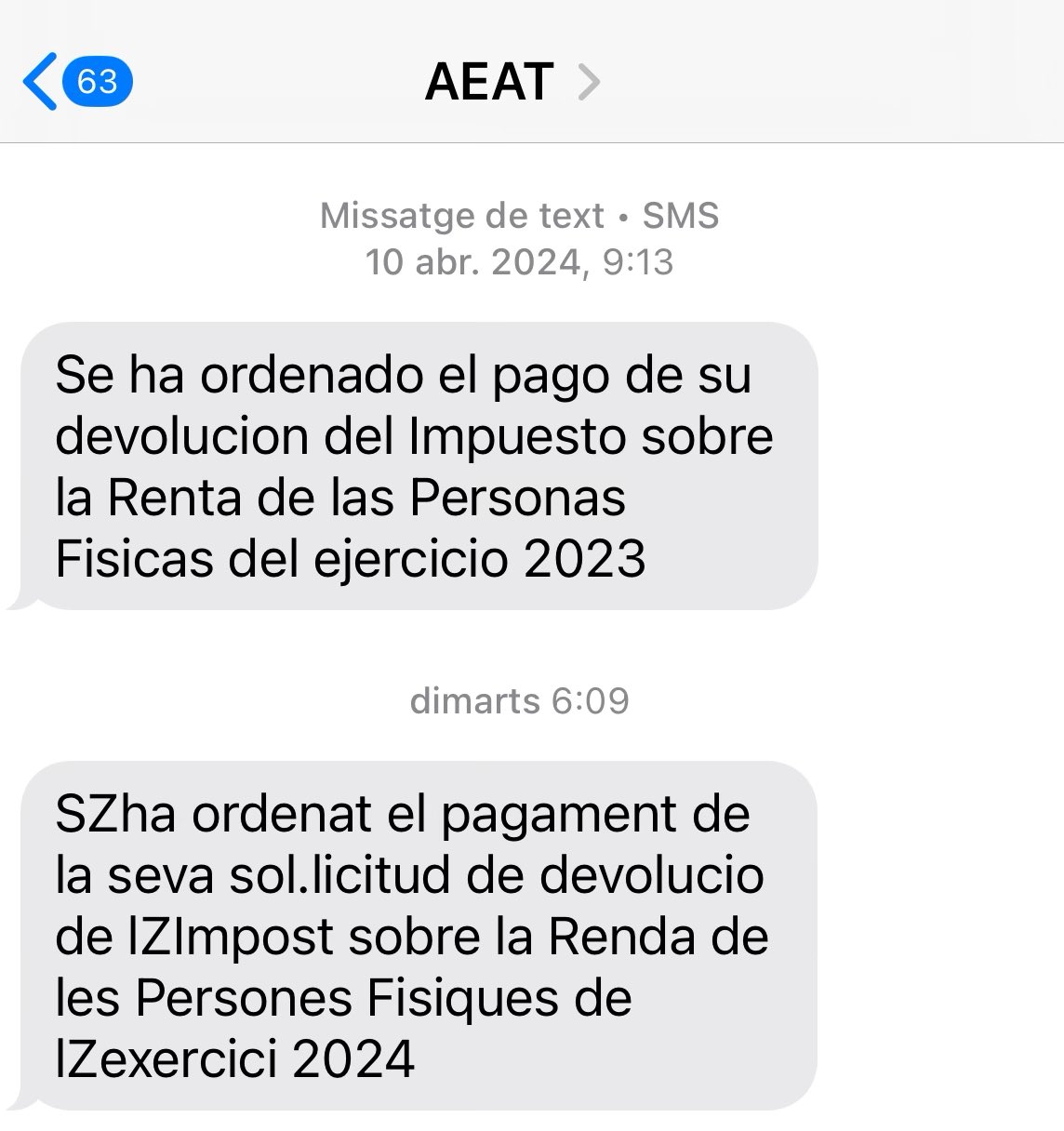Open AEAT contact details
This screenshot has height=1131, width=1064.
point(512,82)
